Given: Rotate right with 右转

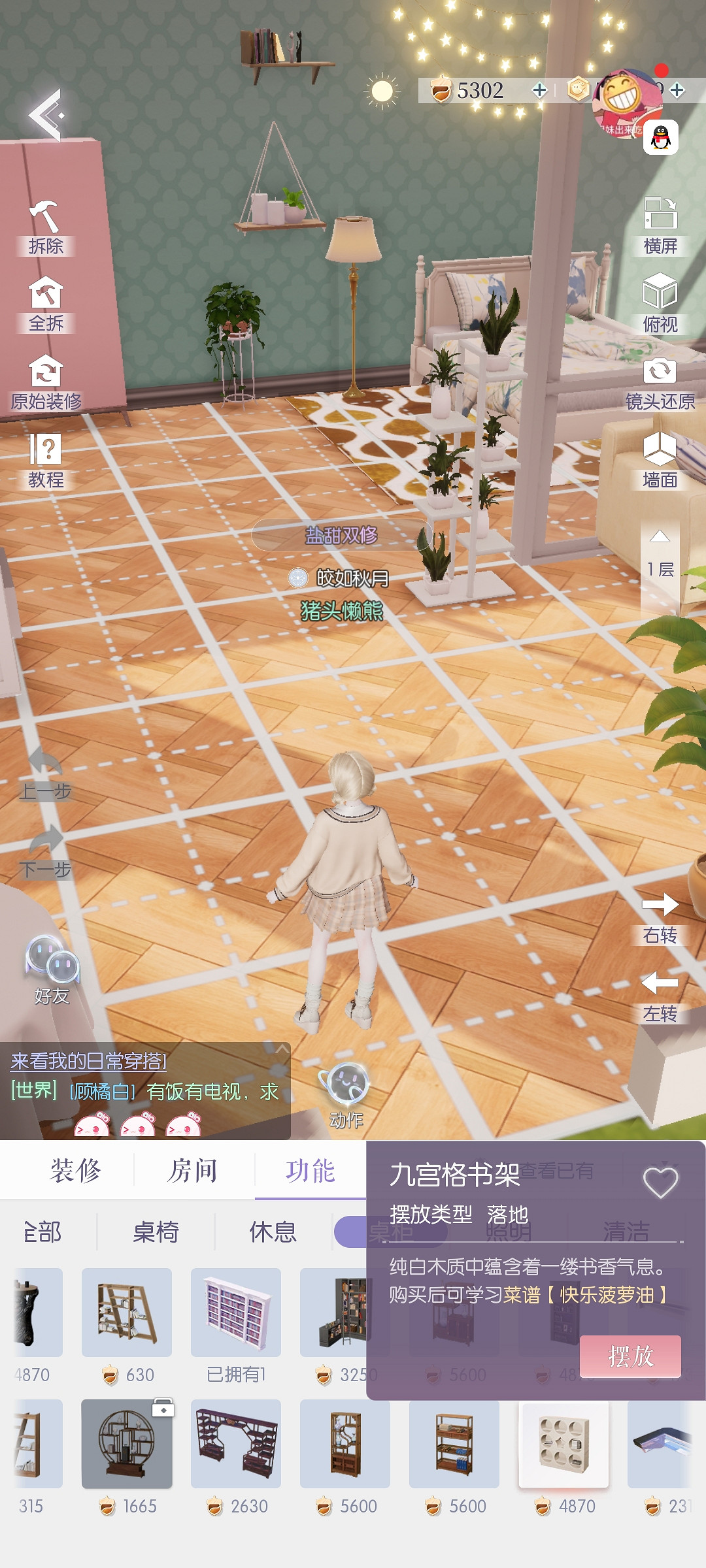Looking at the screenshot, I should click(660, 917).
